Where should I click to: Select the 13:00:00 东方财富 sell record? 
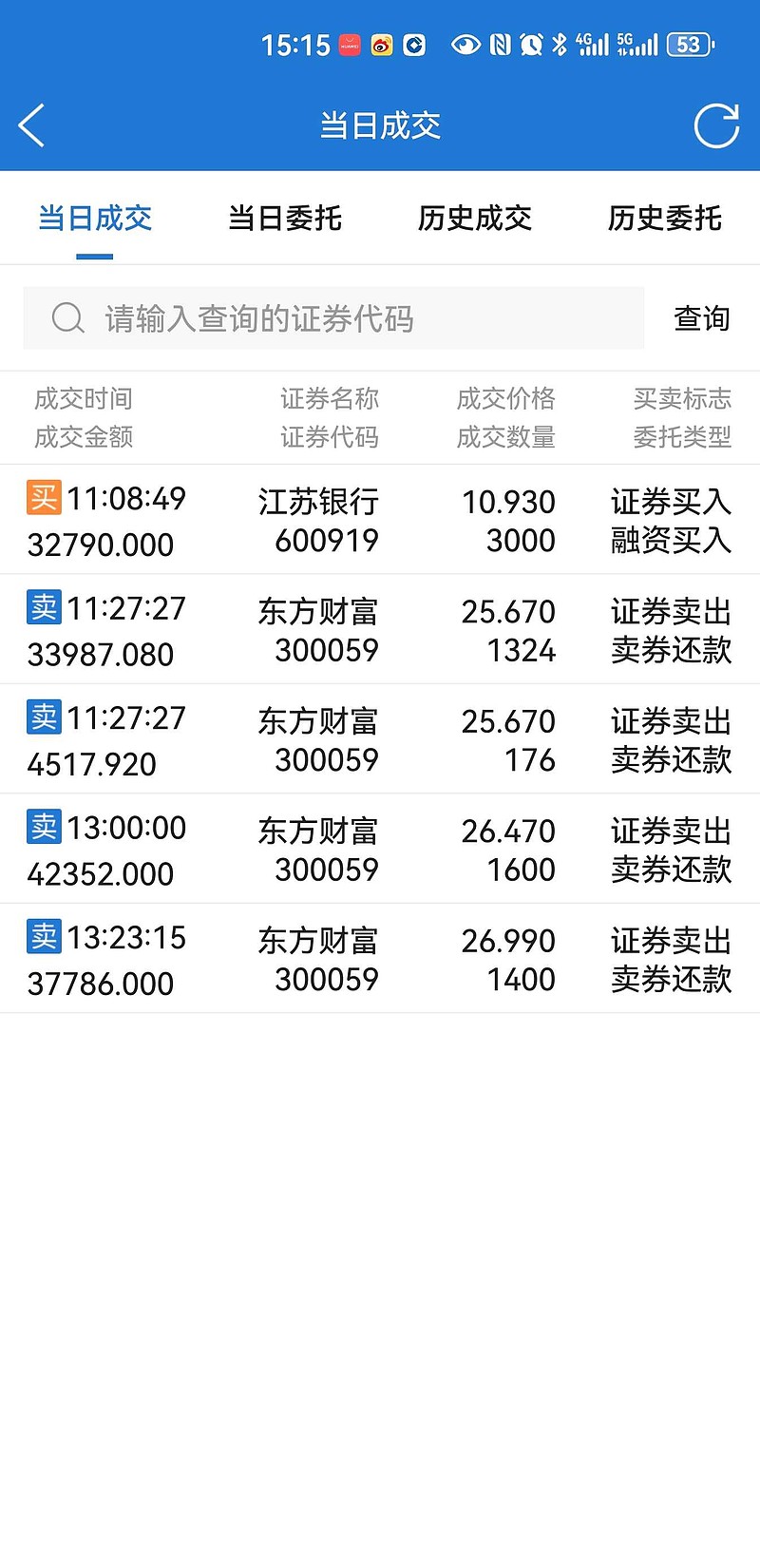point(380,848)
